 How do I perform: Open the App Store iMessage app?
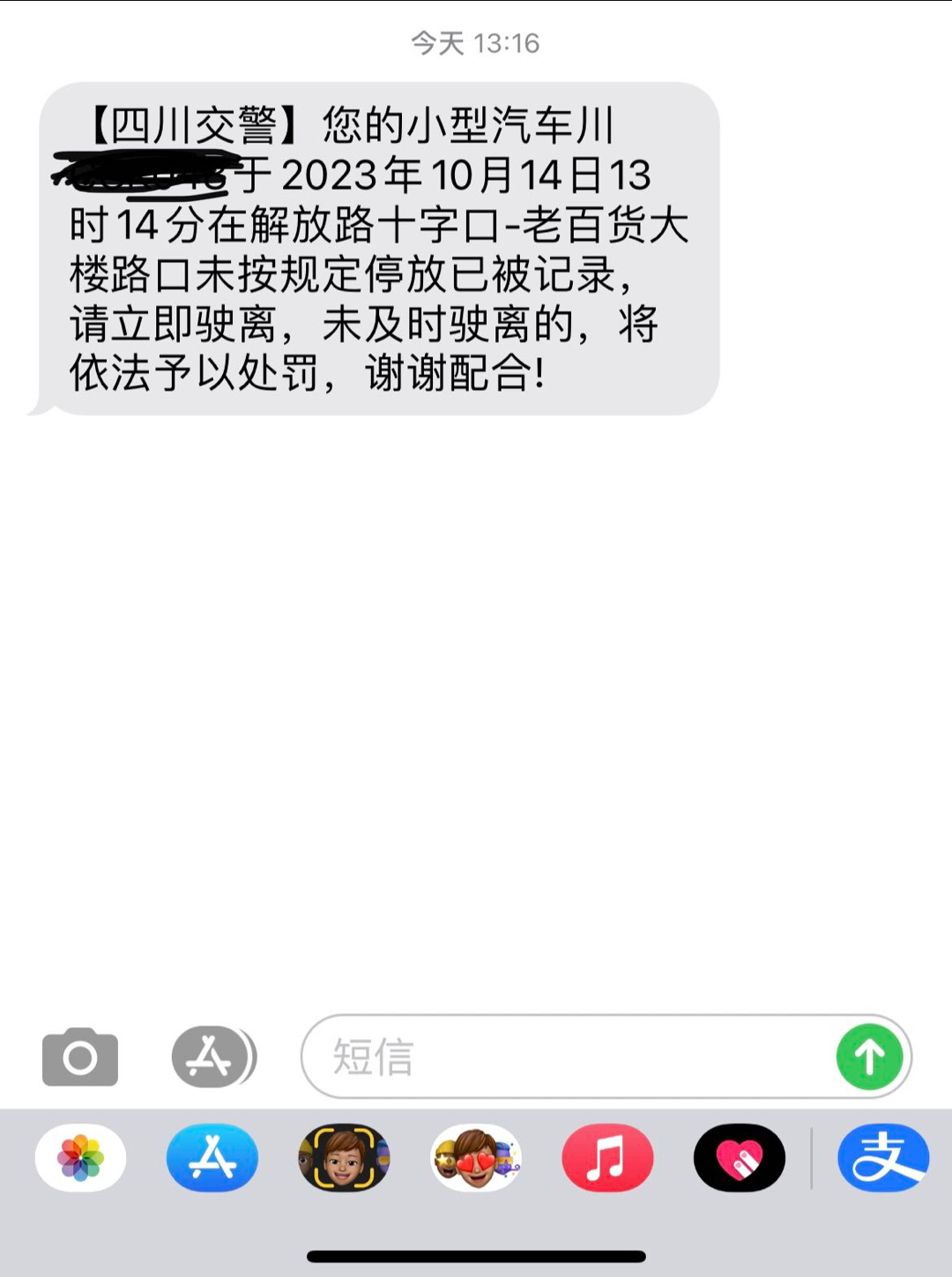[212, 1158]
